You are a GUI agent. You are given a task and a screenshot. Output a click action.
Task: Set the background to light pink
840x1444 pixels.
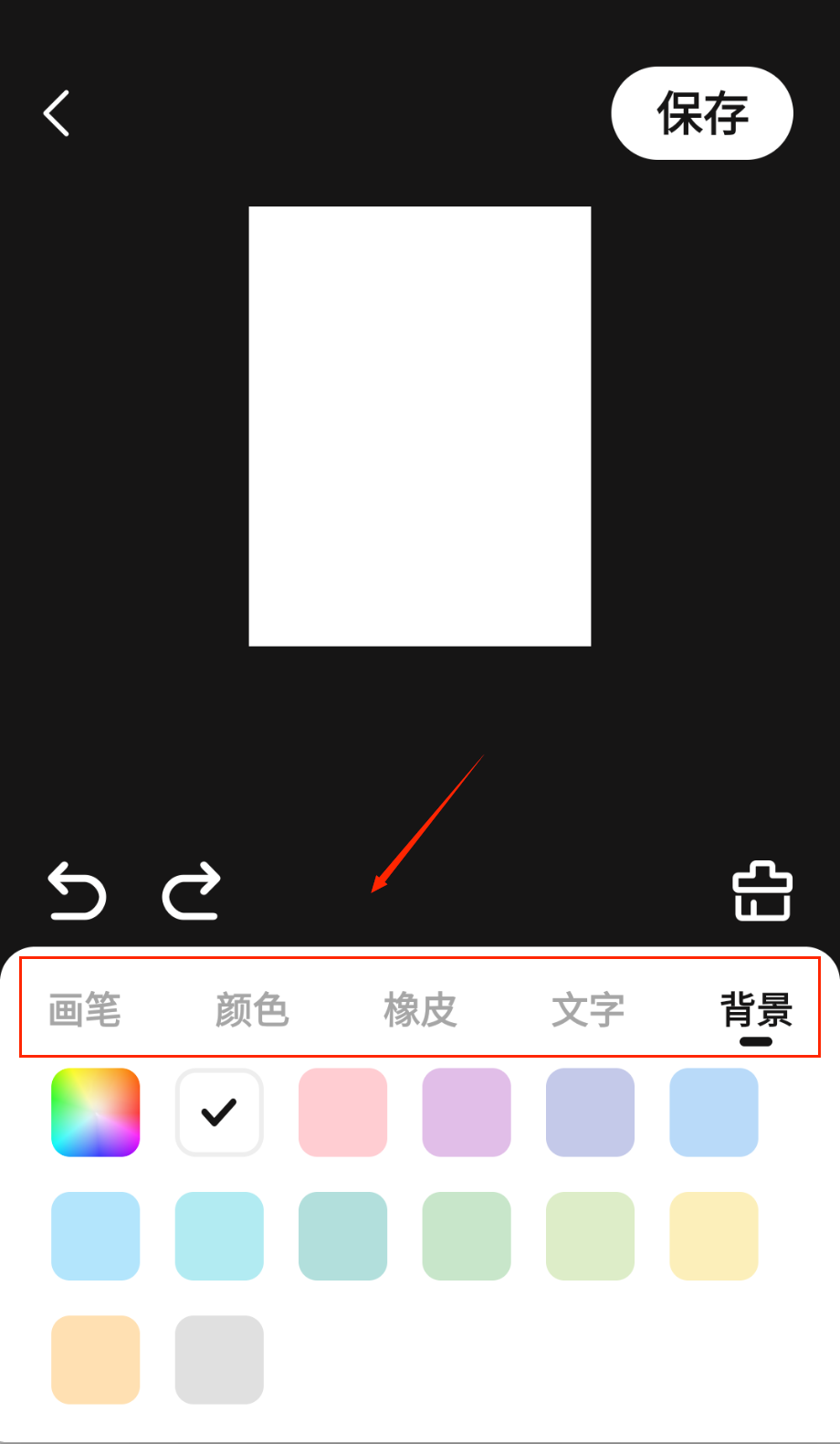click(x=343, y=1112)
